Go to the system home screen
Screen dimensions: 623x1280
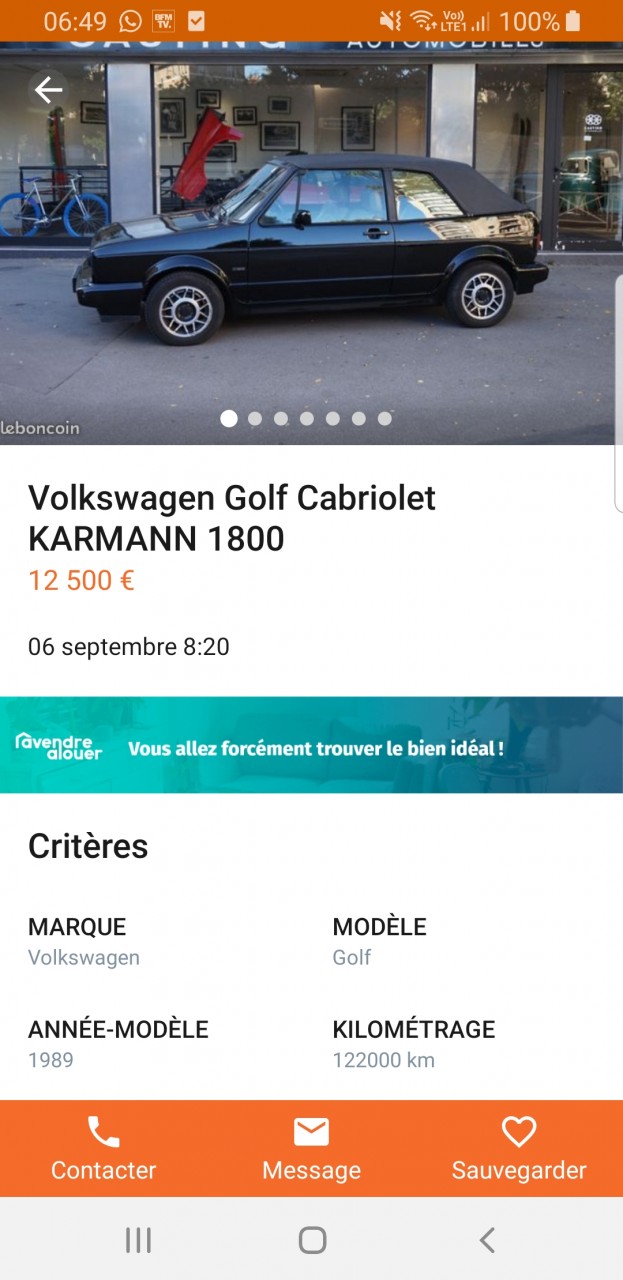tap(312, 1241)
